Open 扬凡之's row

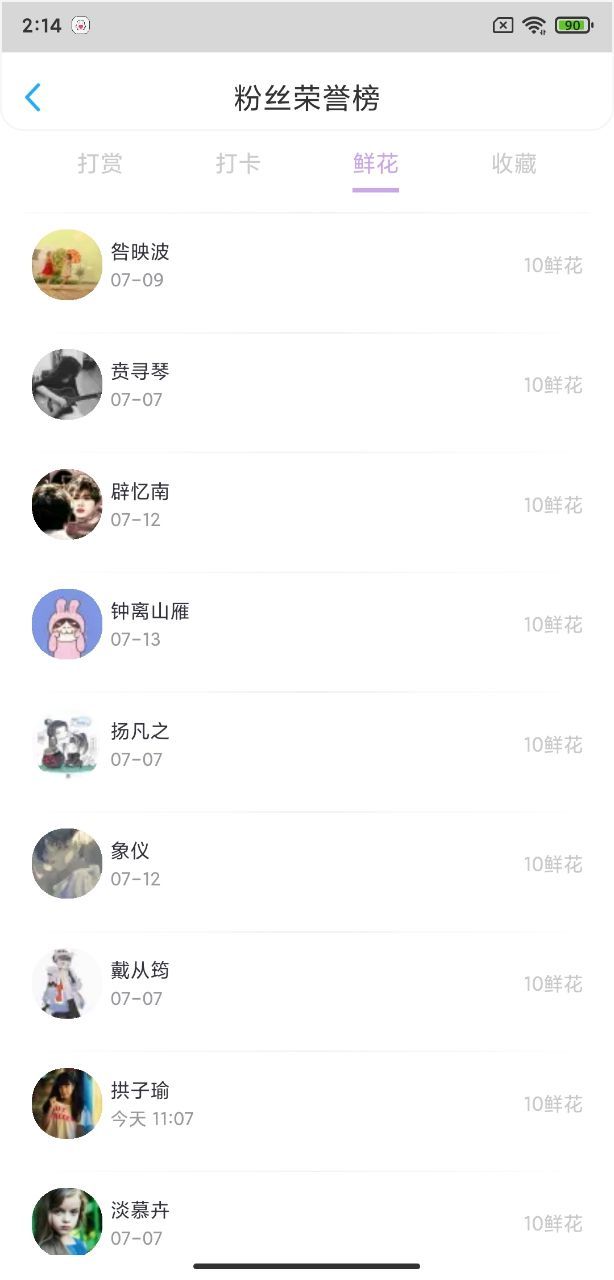pyautogui.click(x=307, y=745)
